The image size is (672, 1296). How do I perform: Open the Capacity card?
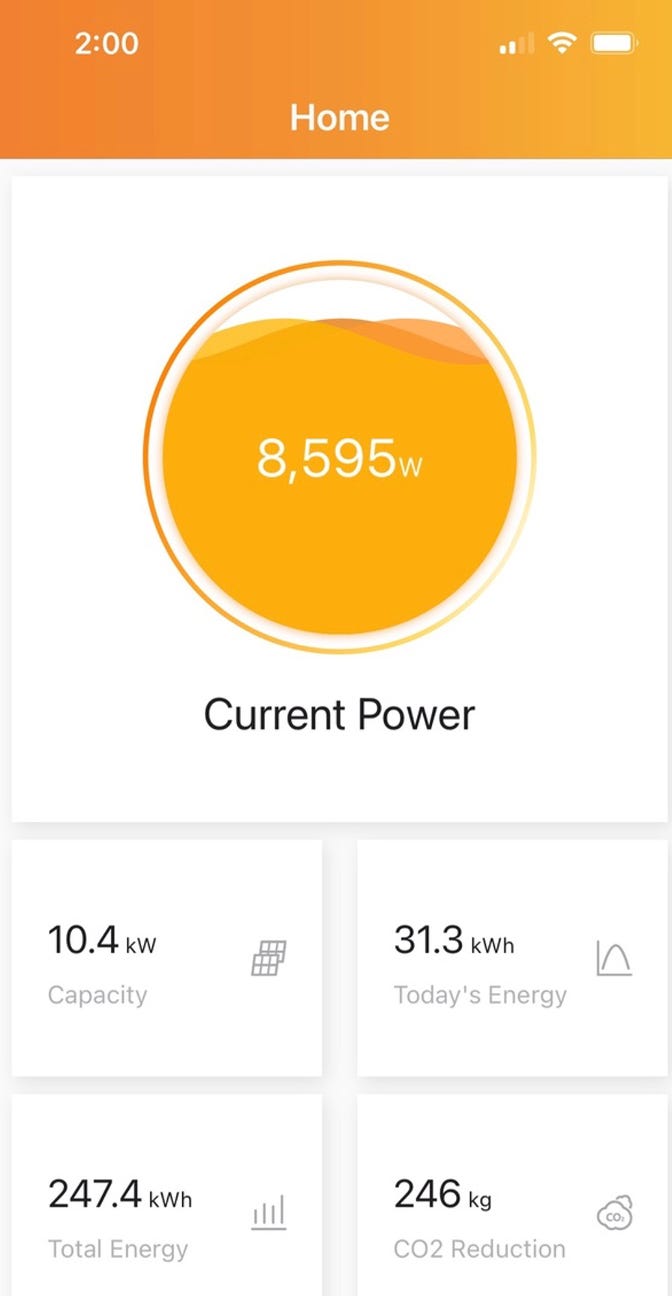[x=167, y=958]
